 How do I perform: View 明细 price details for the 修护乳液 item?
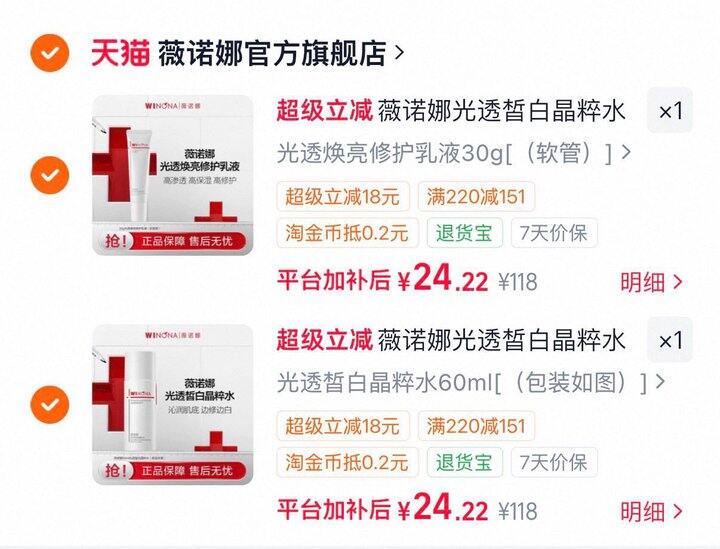click(652, 282)
